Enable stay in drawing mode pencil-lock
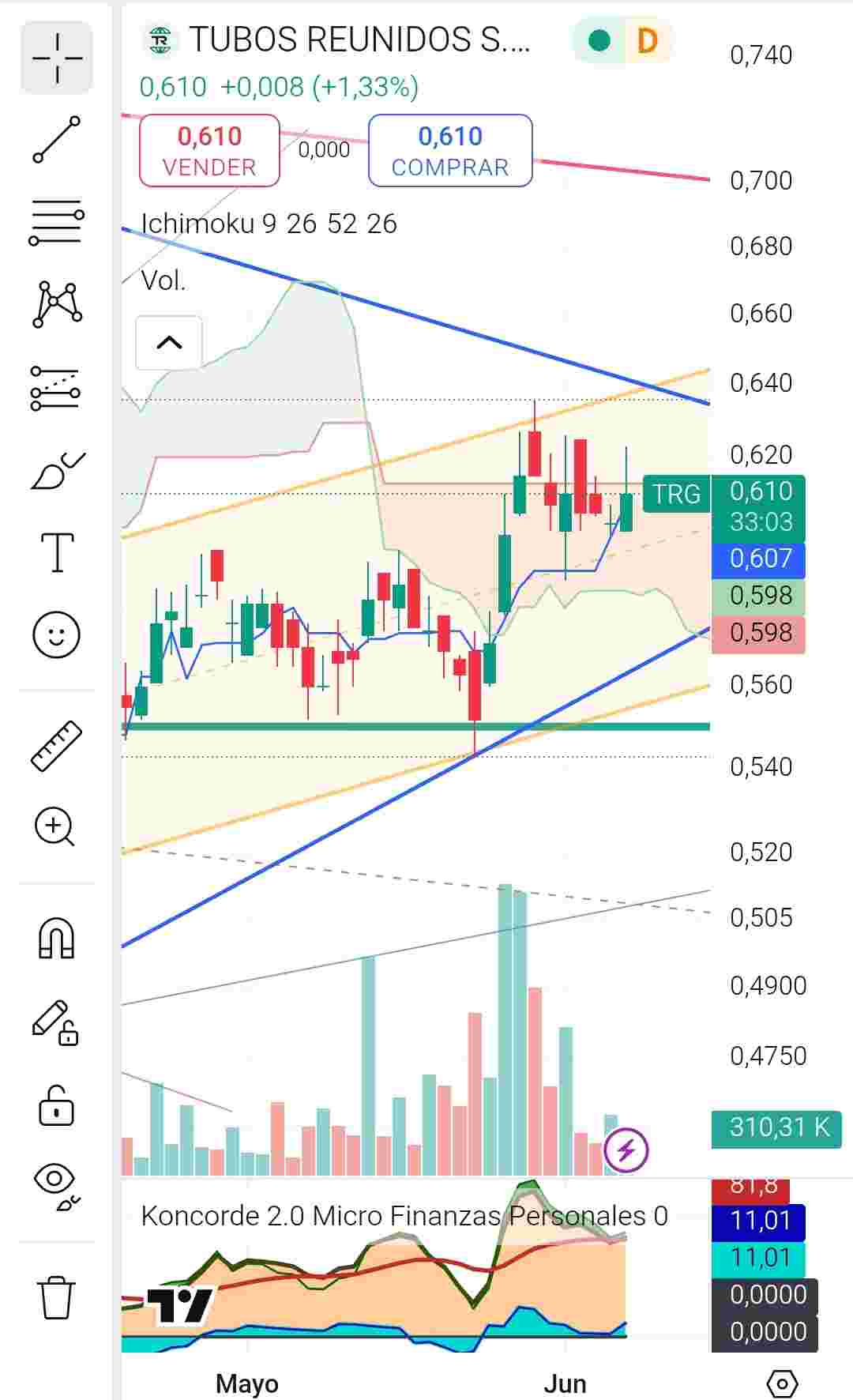This screenshot has height=1400, width=853. coord(55,1022)
